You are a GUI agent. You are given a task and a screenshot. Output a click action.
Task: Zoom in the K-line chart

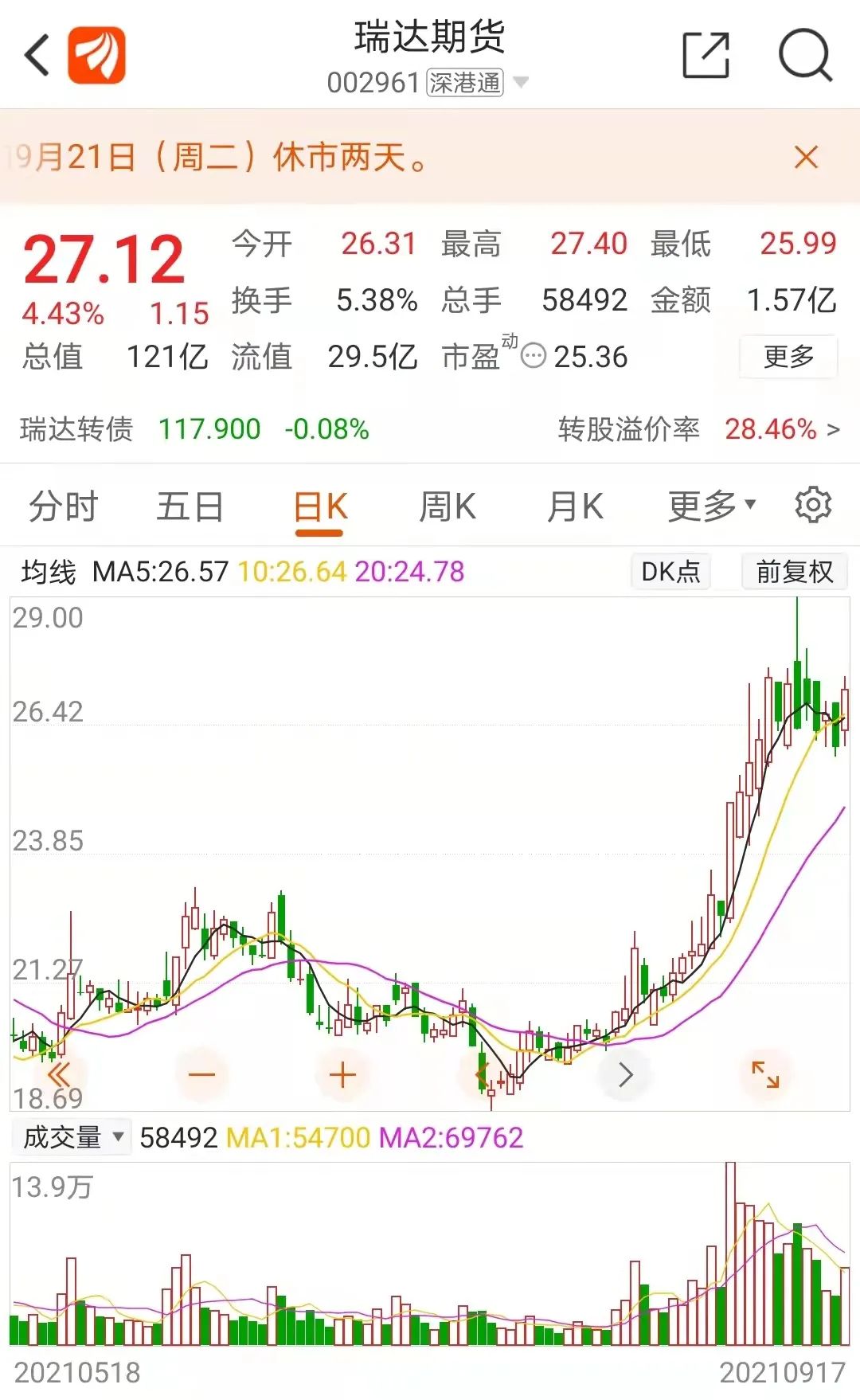[342, 1075]
